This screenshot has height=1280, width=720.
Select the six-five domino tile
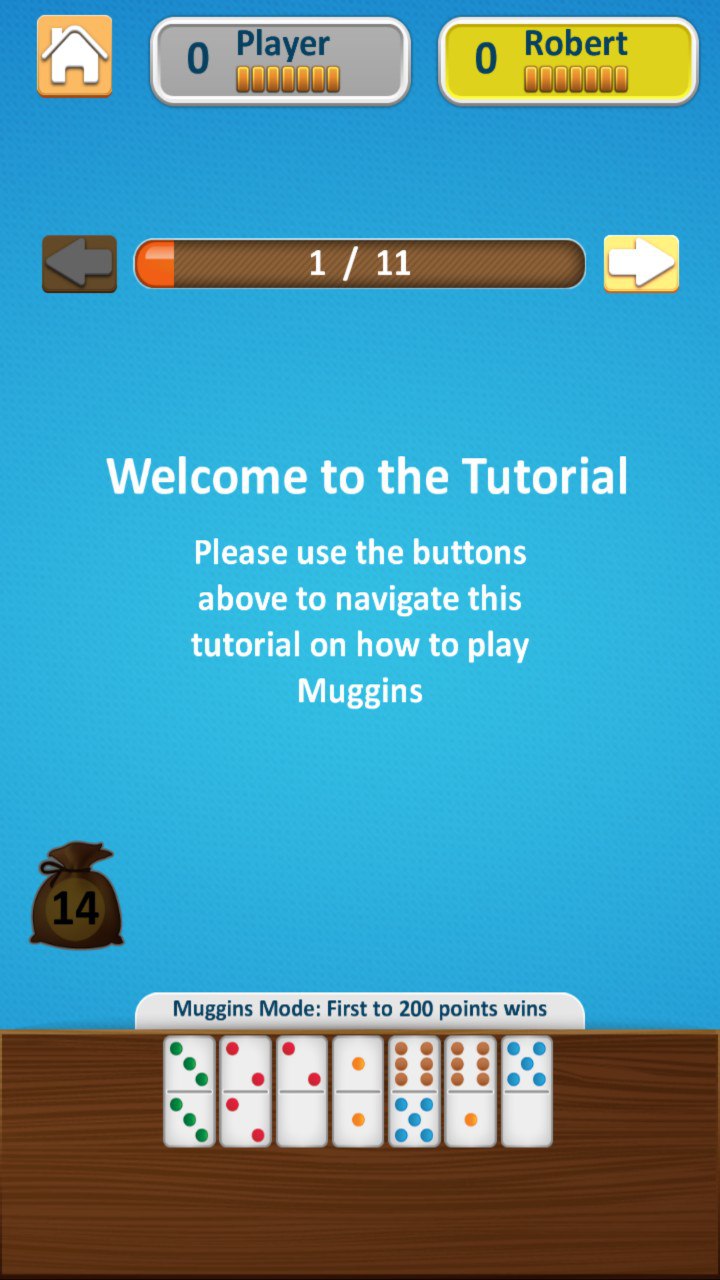(x=414, y=1091)
